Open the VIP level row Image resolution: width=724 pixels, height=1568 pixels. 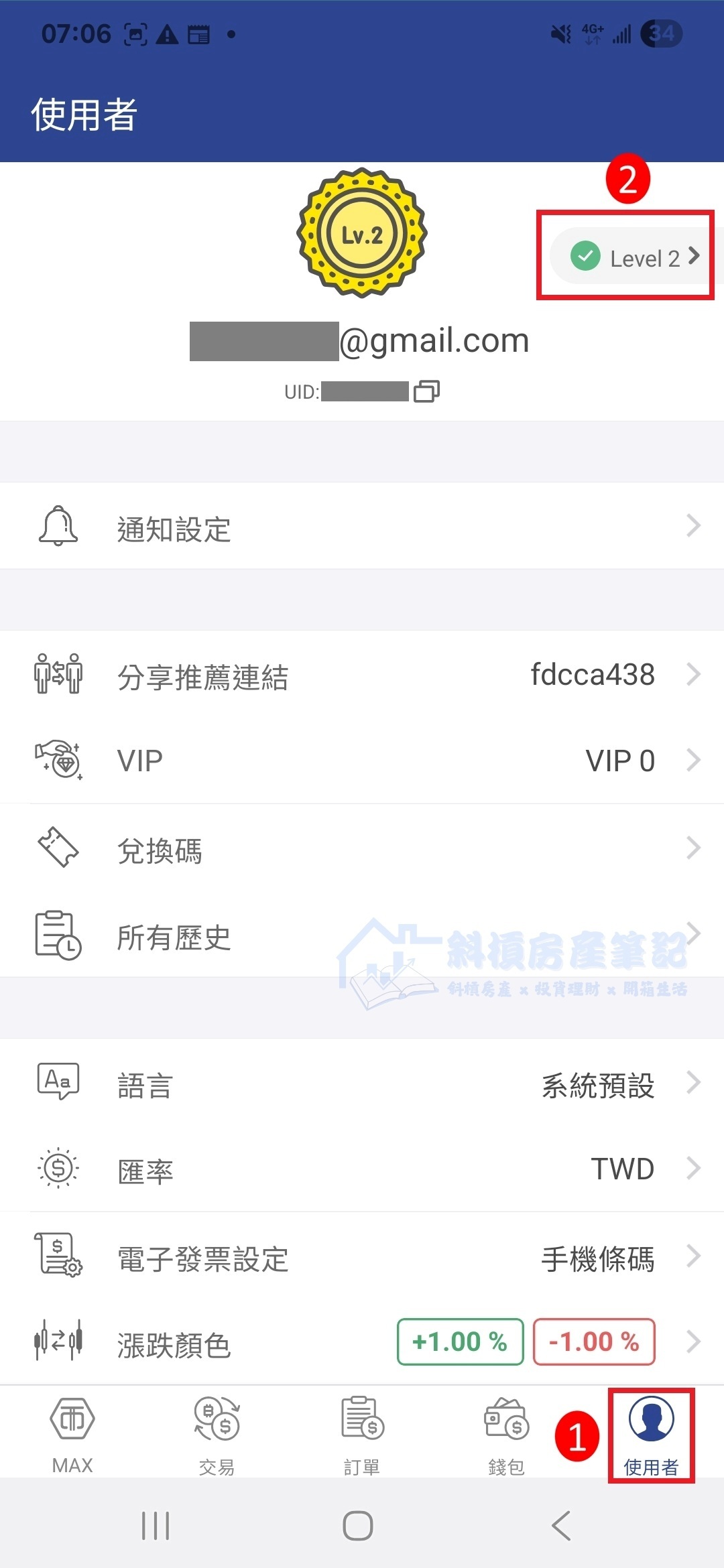tap(362, 761)
